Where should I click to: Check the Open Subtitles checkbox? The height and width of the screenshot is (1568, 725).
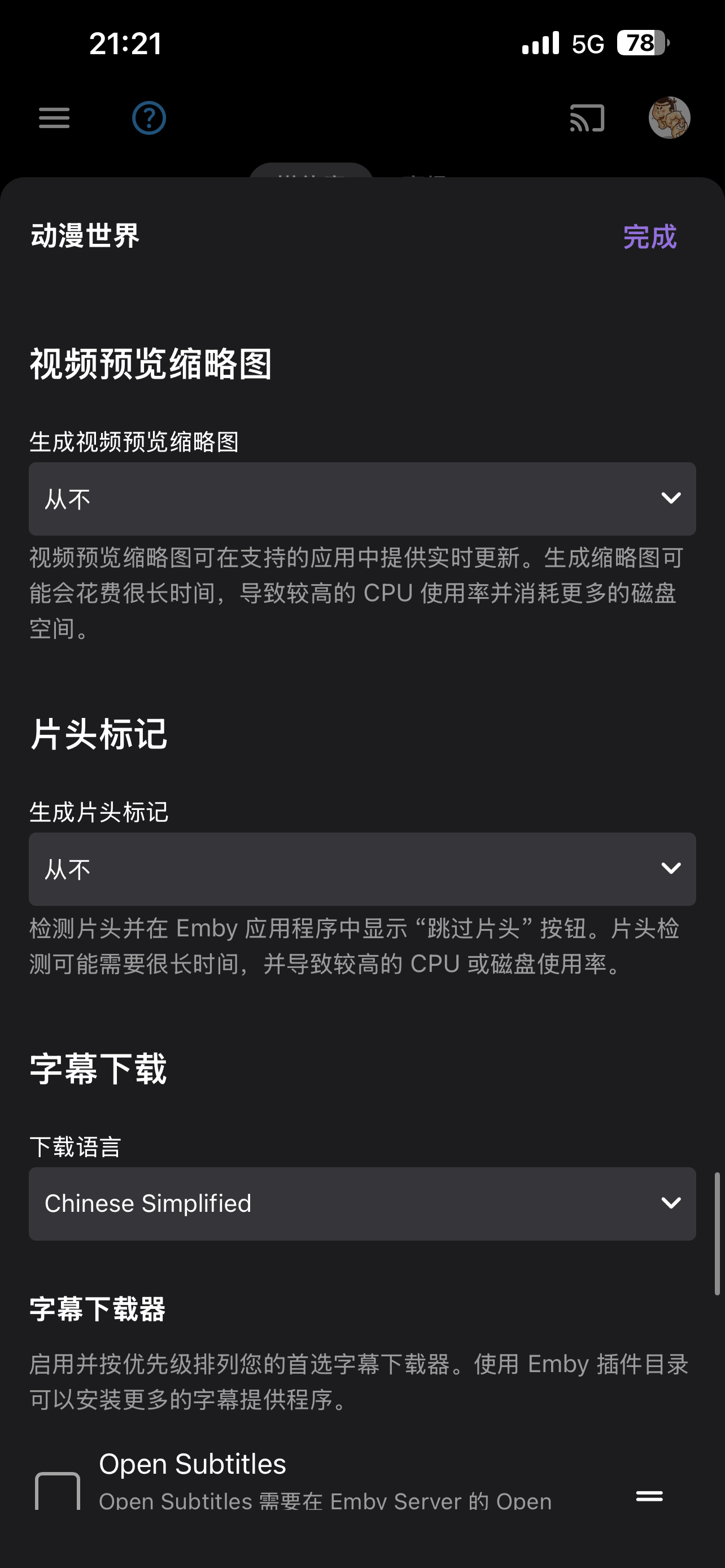point(58,1491)
